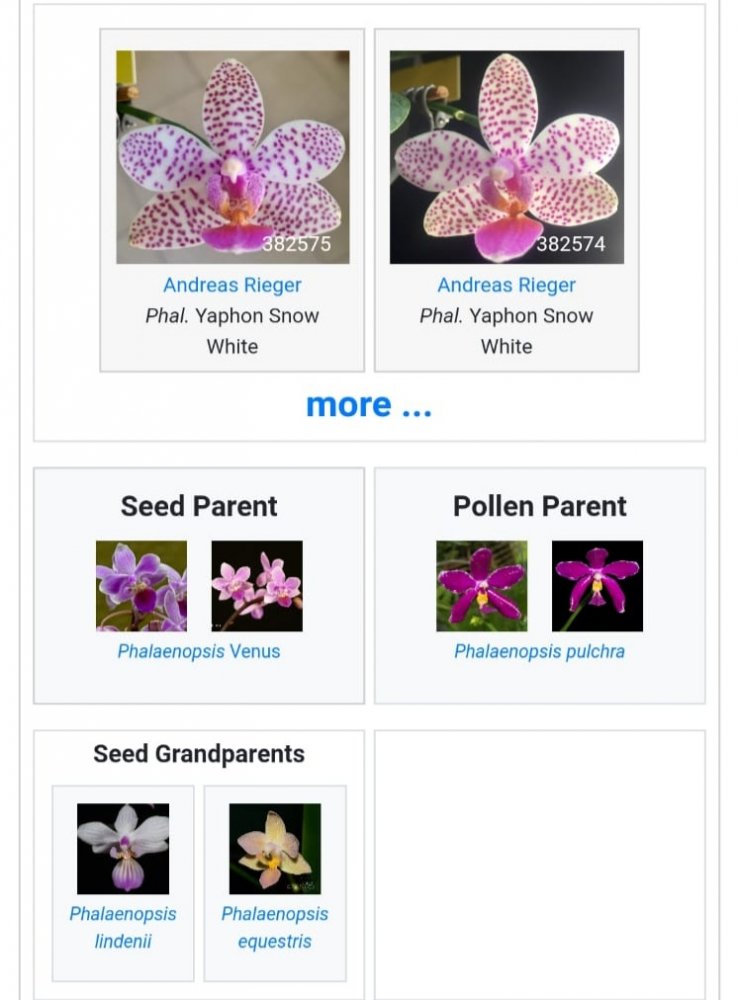738x1000 pixels.
Task: View the Phalaenopsis equestris flower image
Action: click(275, 848)
